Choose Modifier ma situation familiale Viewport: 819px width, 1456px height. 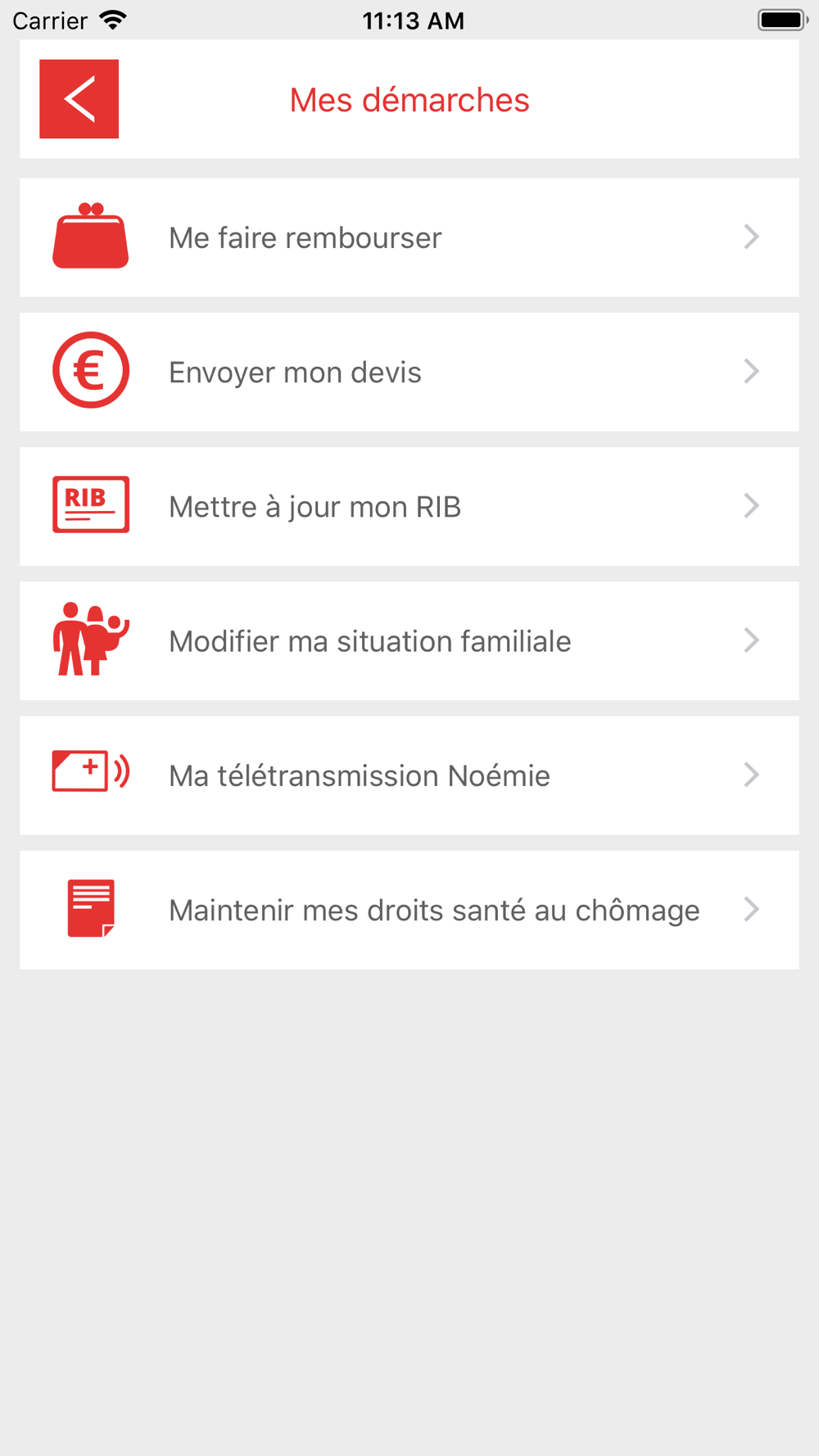[x=409, y=640]
